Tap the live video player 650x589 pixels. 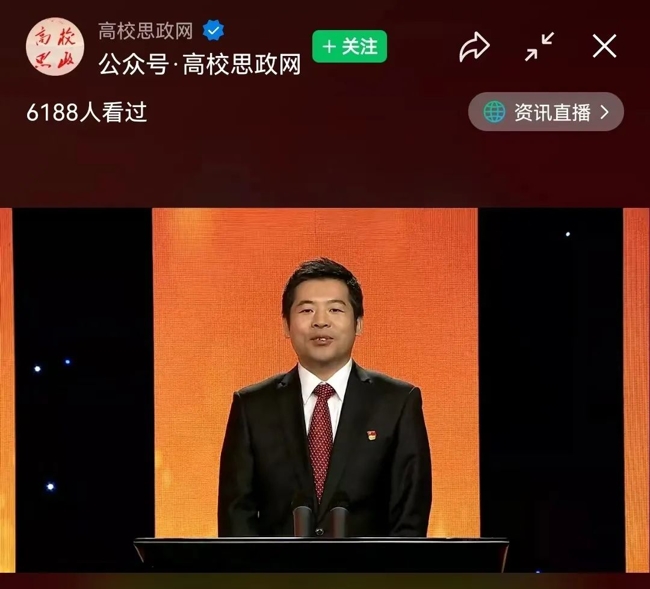[325, 390]
